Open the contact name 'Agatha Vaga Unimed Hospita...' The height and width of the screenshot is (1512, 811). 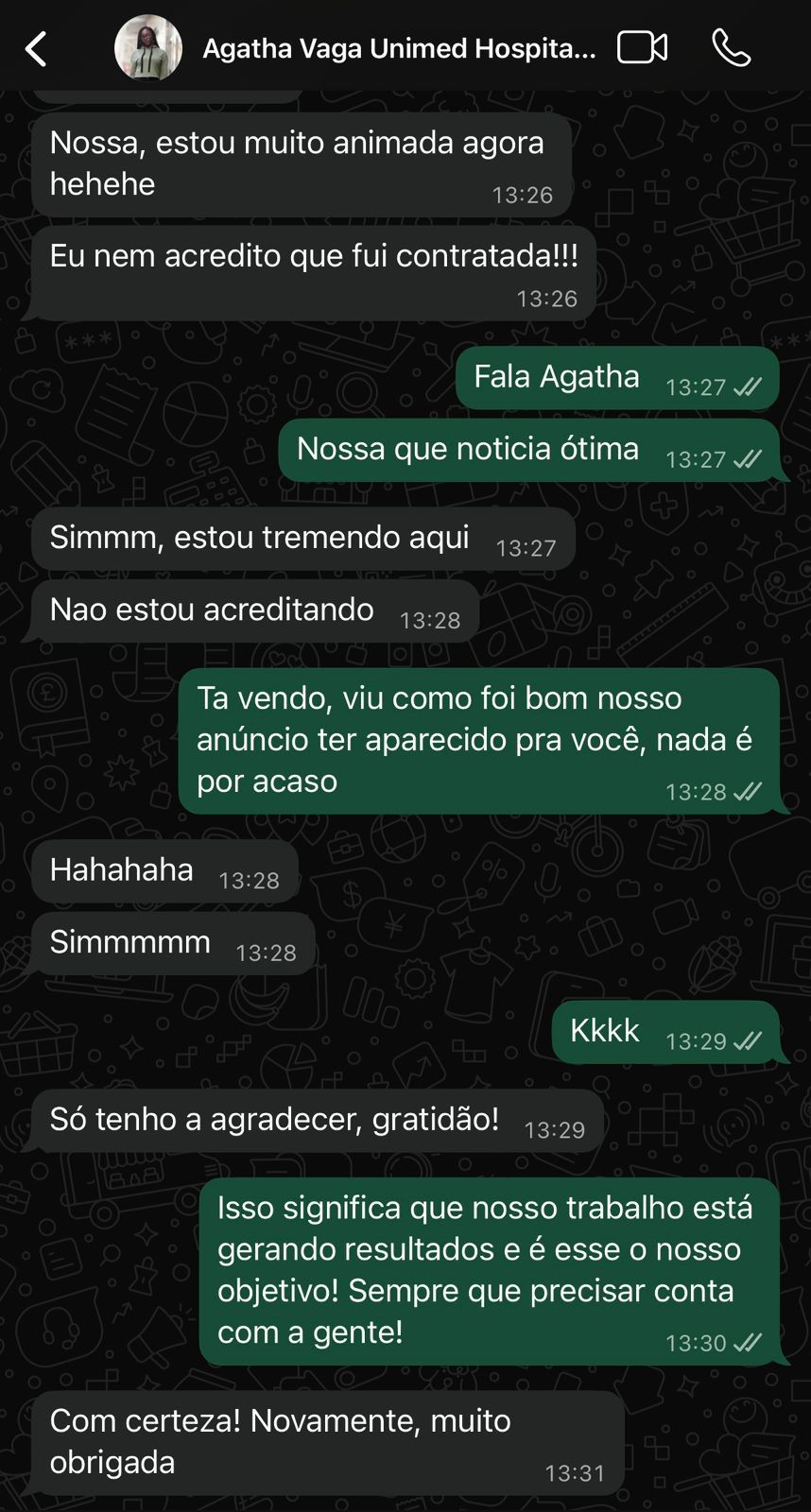[397, 46]
